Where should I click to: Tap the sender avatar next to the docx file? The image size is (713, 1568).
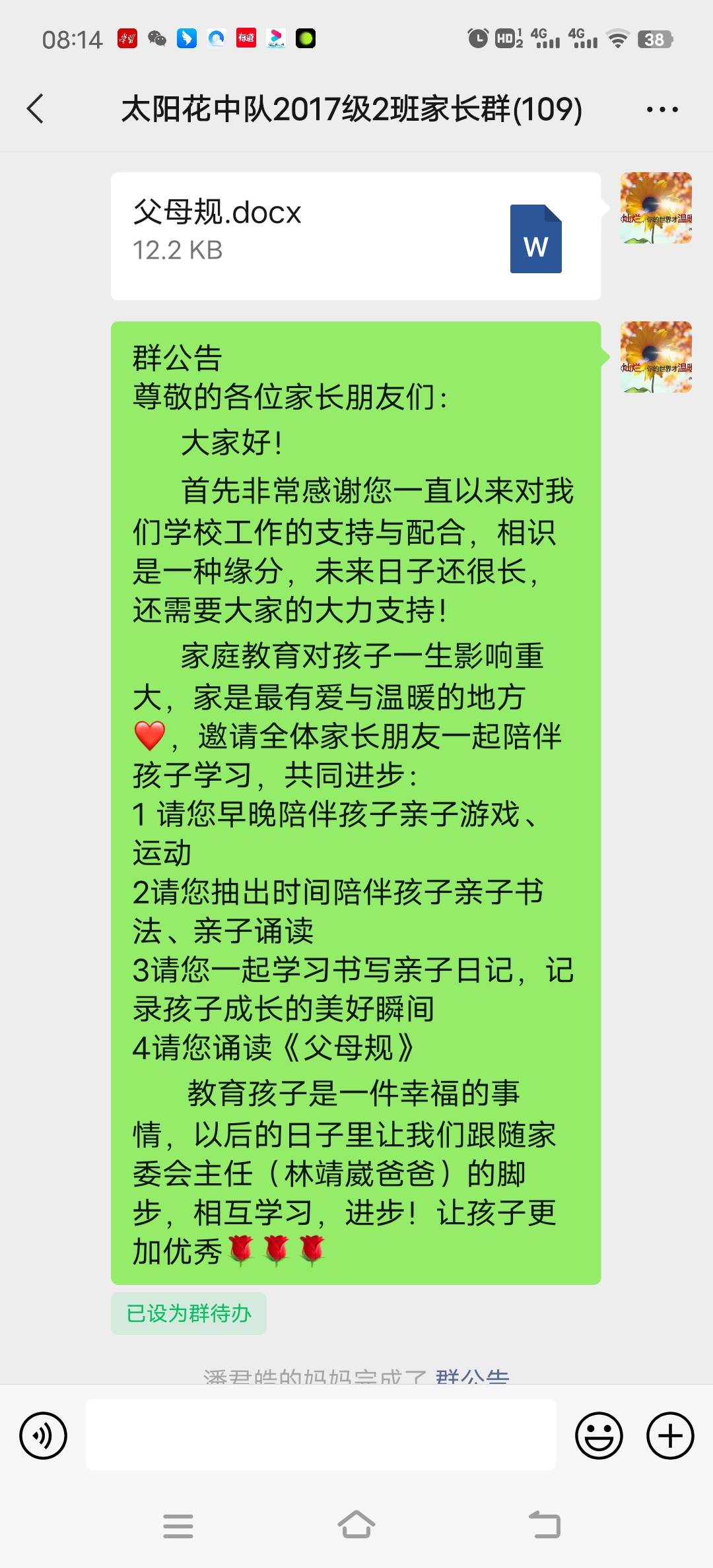[x=654, y=210]
